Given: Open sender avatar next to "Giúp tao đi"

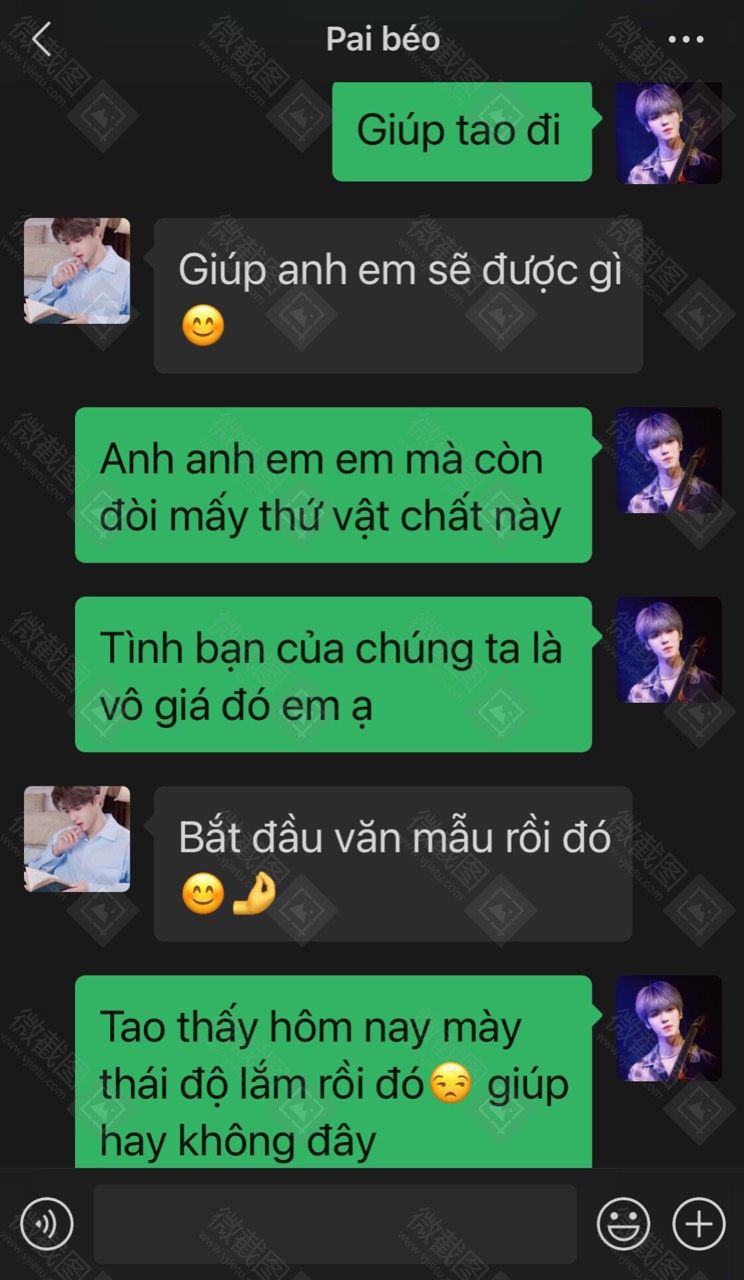Looking at the screenshot, I should click(x=668, y=132).
